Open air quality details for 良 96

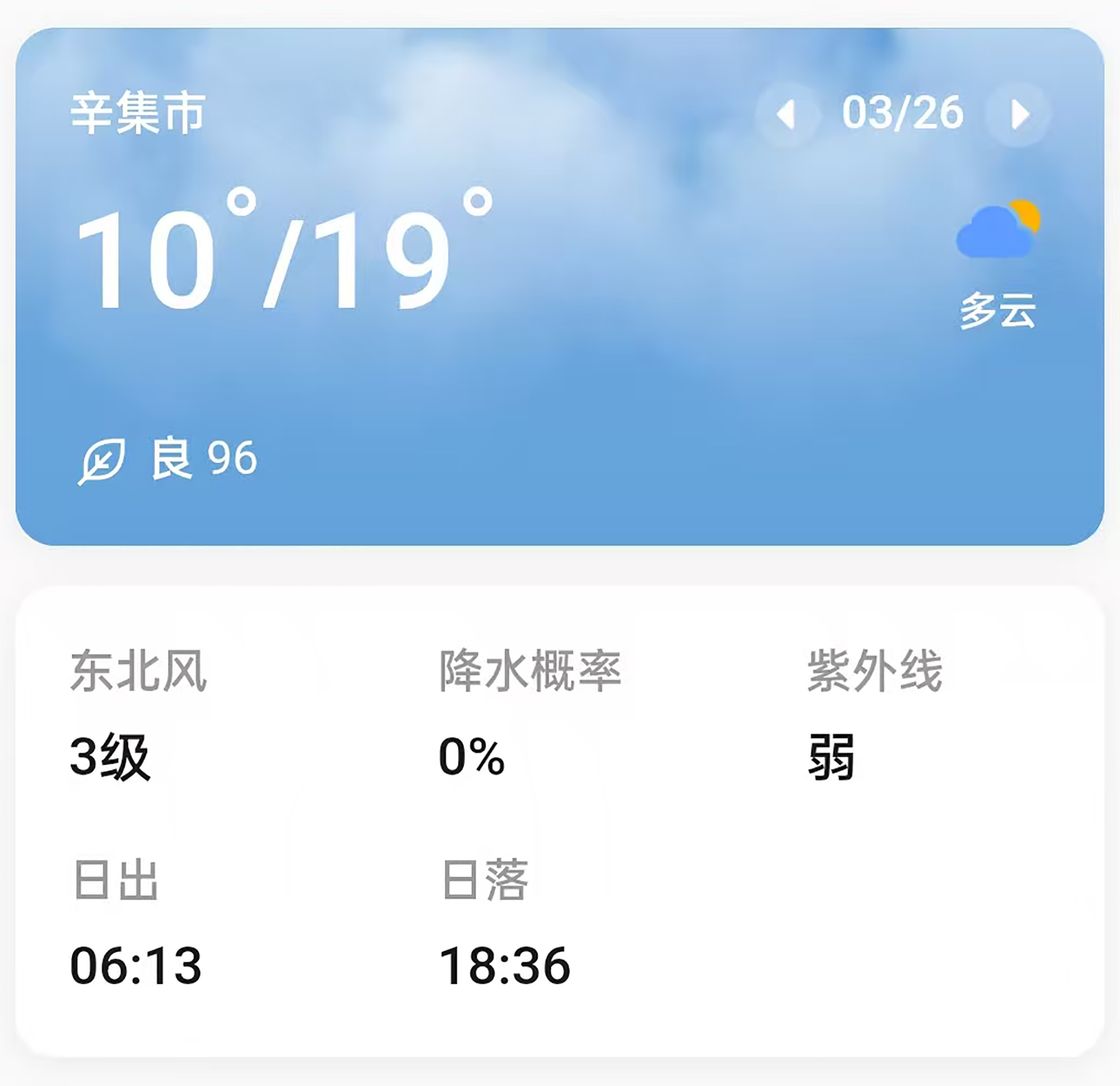click(x=168, y=459)
